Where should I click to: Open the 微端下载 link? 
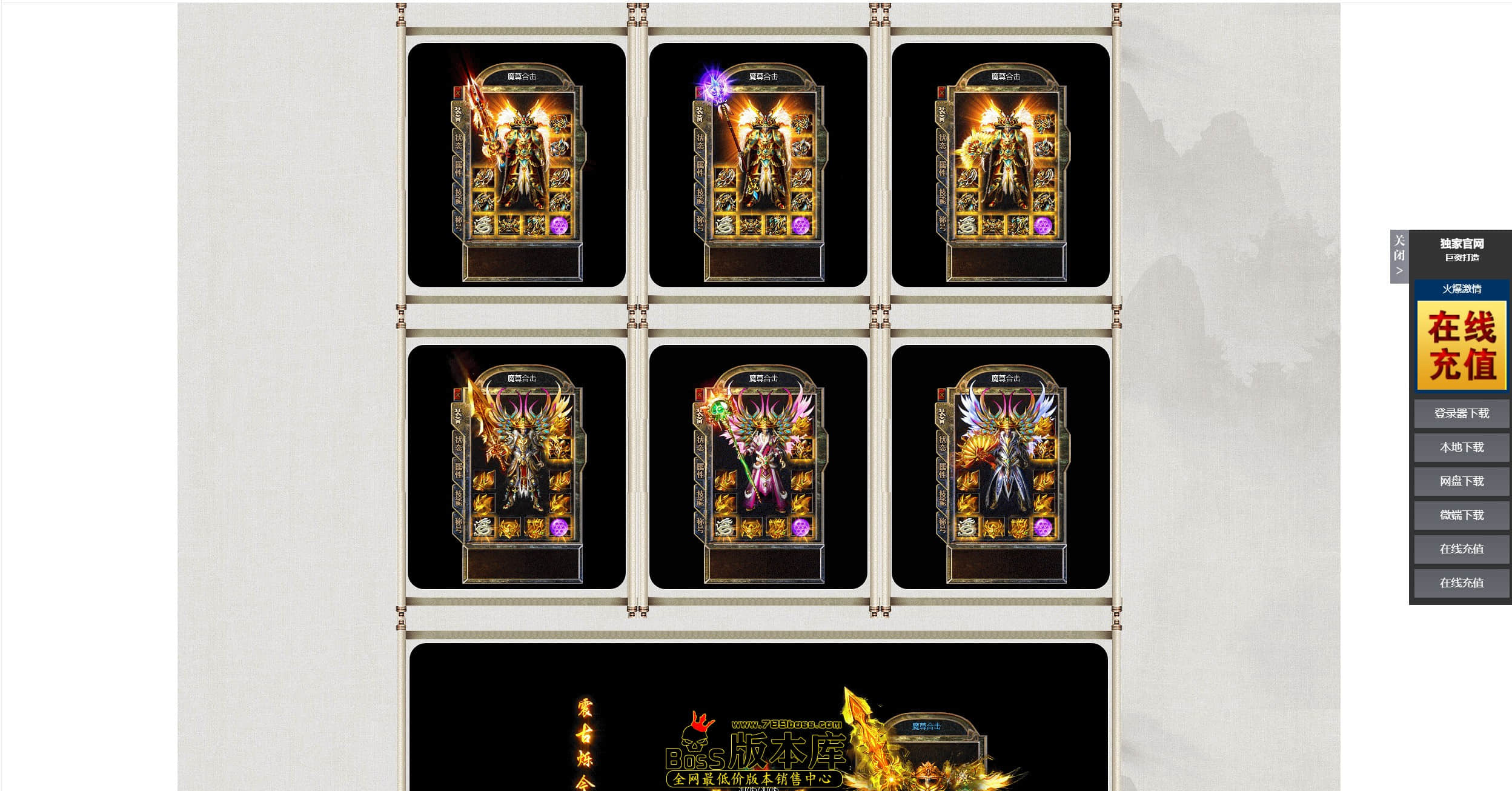[1461, 515]
